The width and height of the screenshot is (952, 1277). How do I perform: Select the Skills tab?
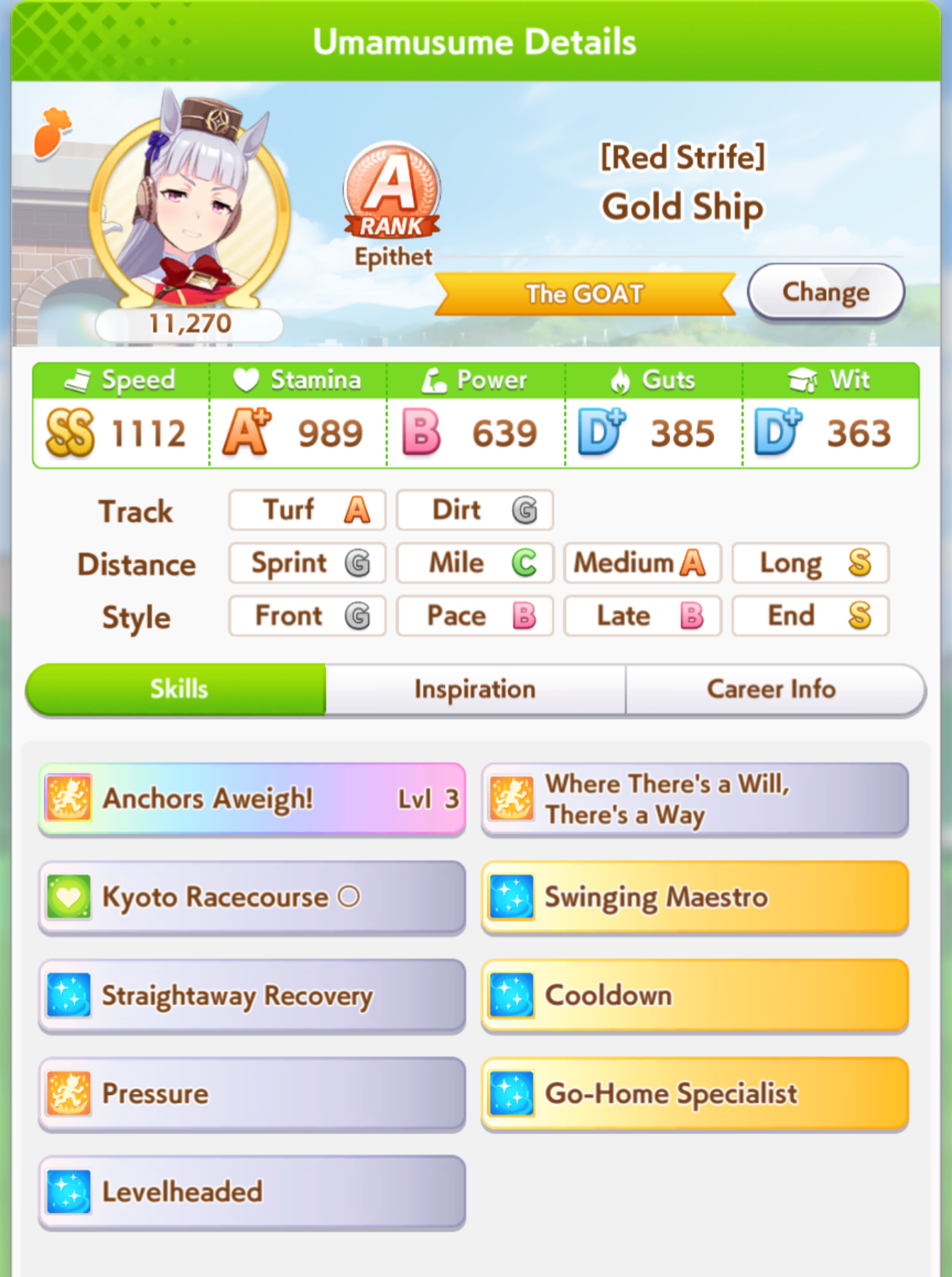[x=178, y=690]
